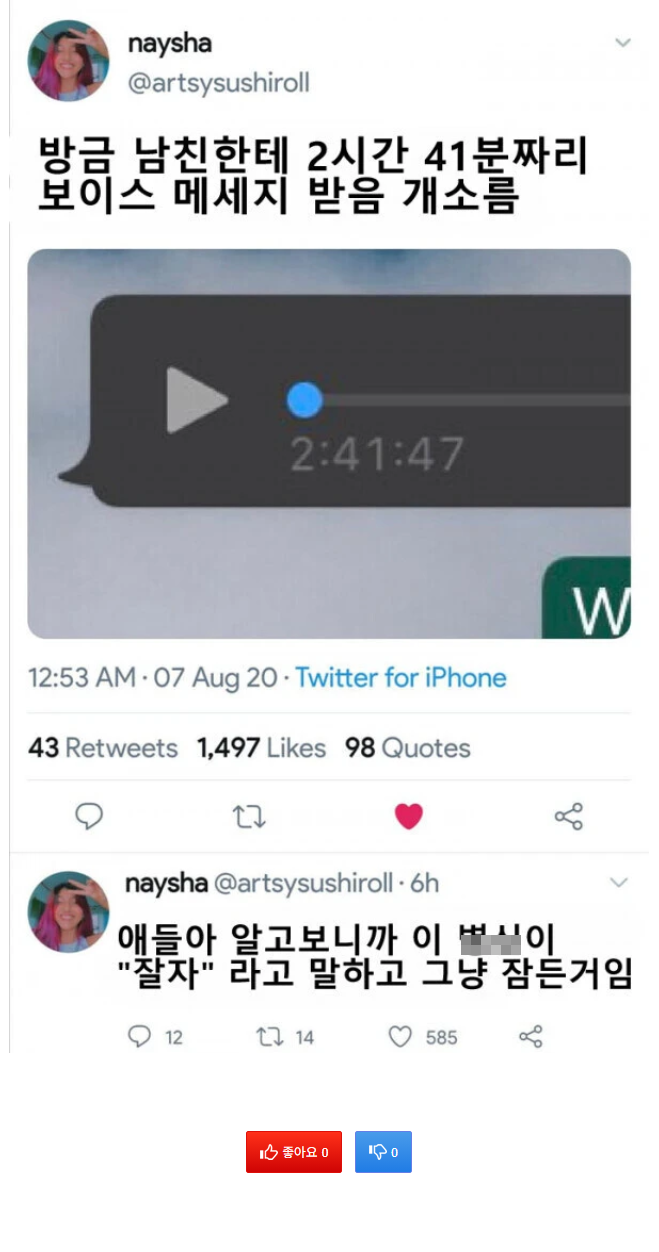Tap the blue thumbs-down dislike button
Screen dimensions: 659x1252
point(383,1152)
